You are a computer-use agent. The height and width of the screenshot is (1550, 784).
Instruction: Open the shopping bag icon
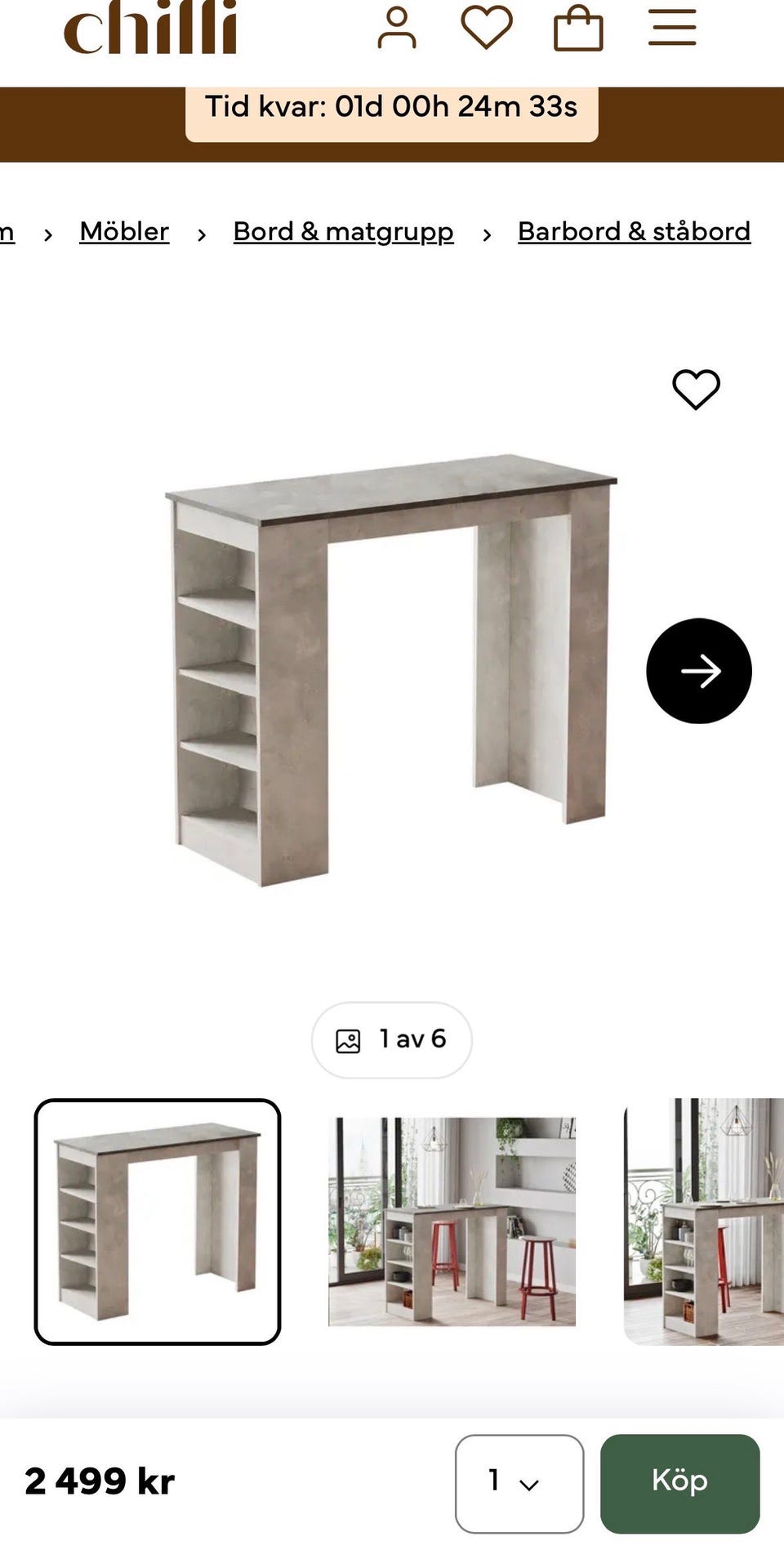577,27
